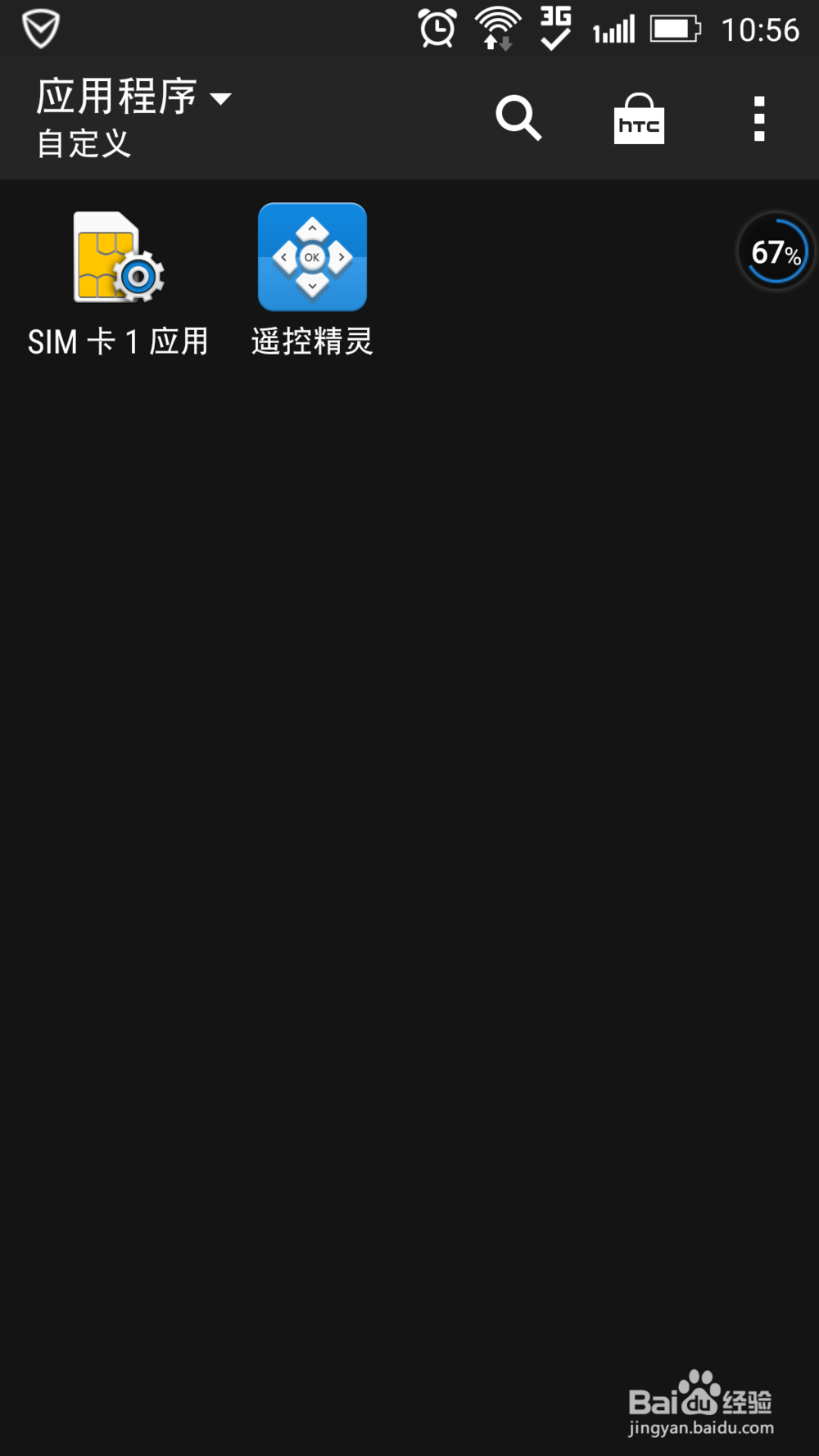819x1456 pixels.
Task: Select the 自定义 sort option
Action: coord(82,143)
